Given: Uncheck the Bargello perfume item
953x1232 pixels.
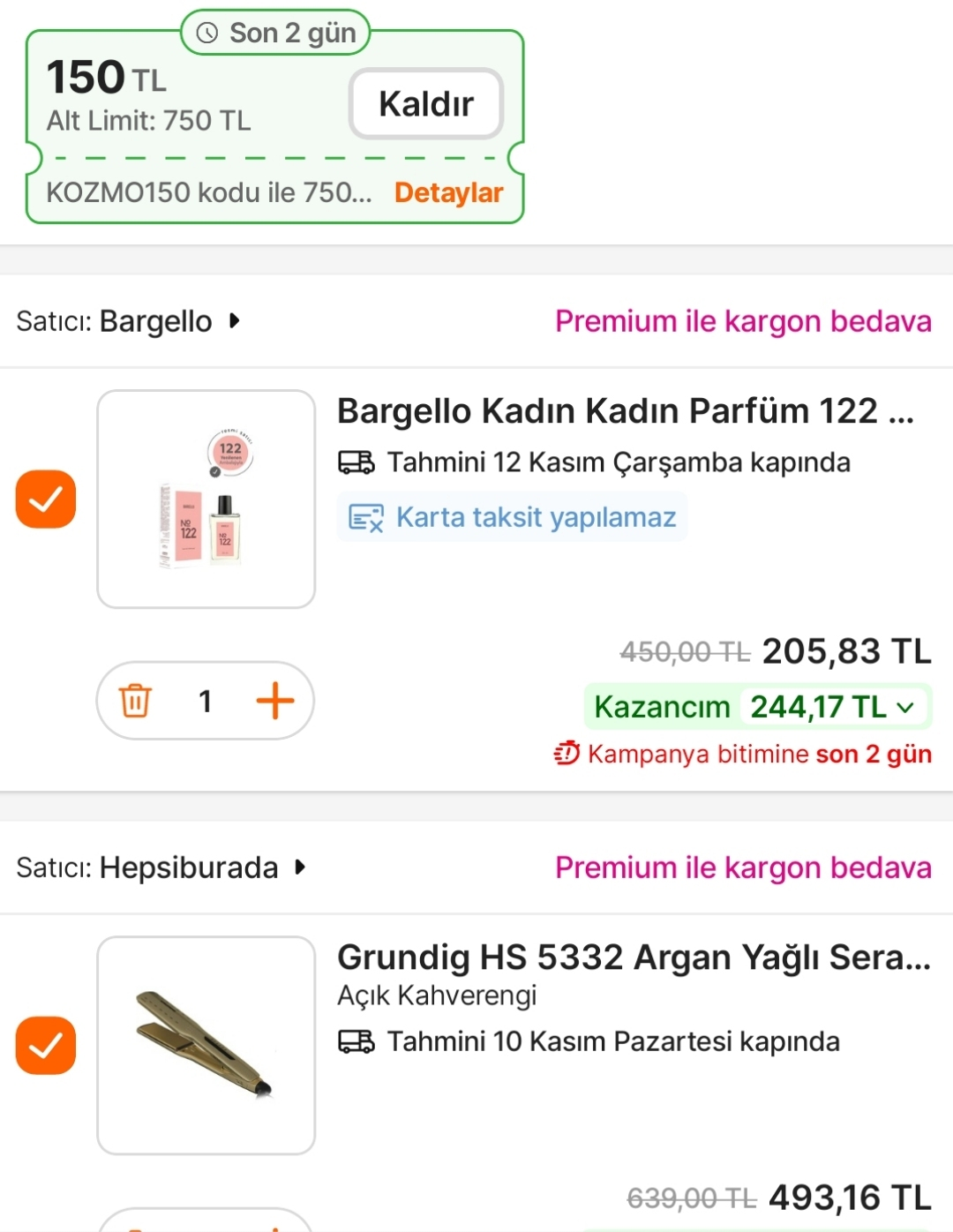Looking at the screenshot, I should click(x=46, y=500).
